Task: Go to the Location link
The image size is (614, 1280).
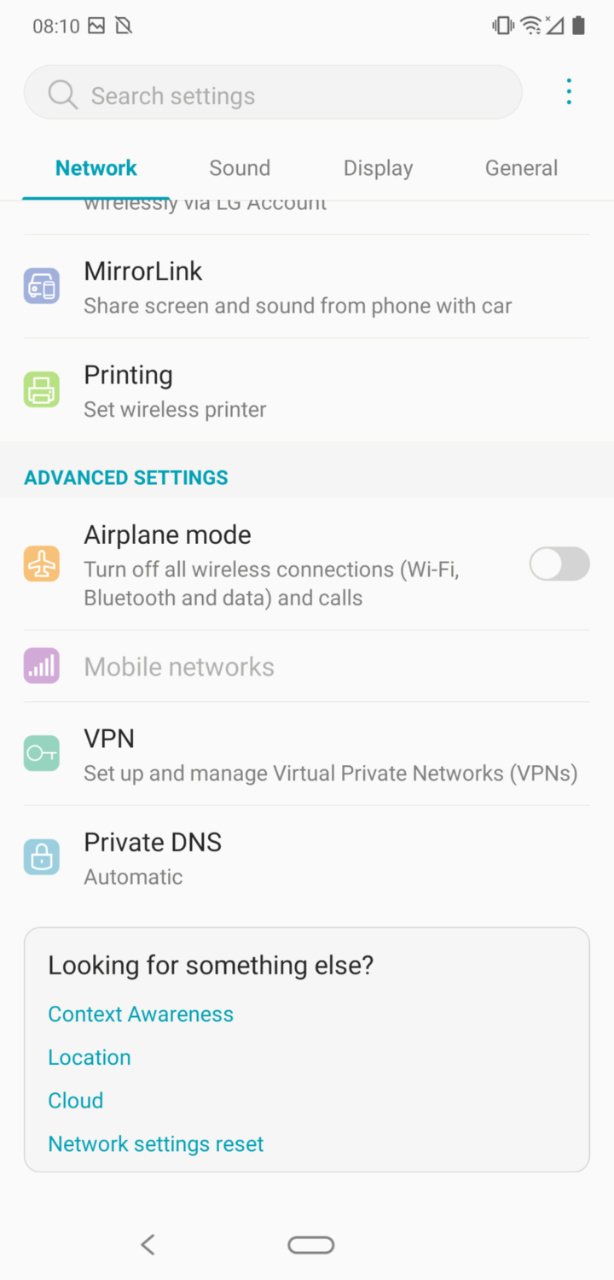Action: pos(89,1057)
